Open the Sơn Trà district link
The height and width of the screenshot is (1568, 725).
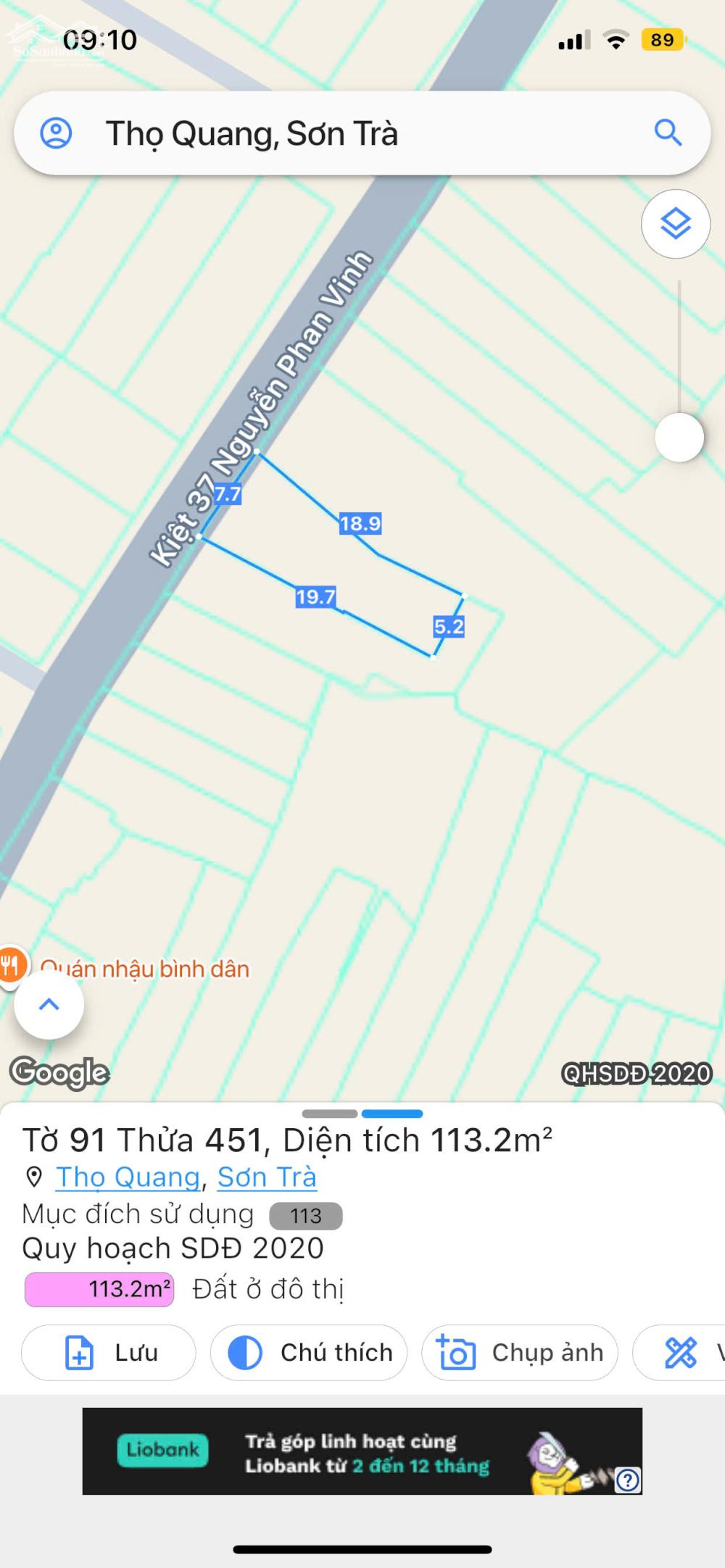coord(267,1177)
